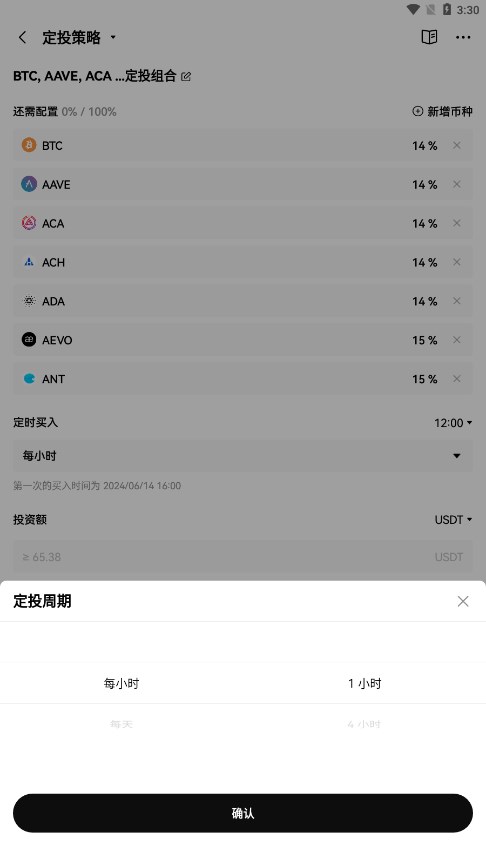Open the three-dot overflow menu
The height and width of the screenshot is (865, 486).
pyautogui.click(x=463, y=37)
